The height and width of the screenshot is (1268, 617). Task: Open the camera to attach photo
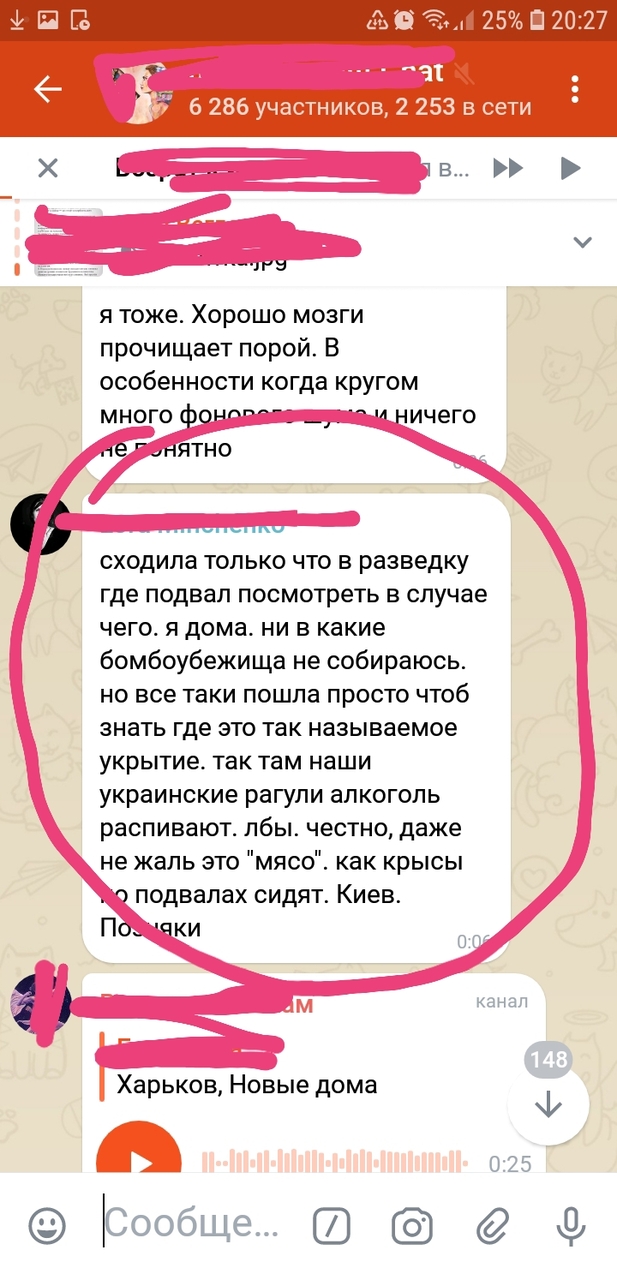[x=411, y=1224]
